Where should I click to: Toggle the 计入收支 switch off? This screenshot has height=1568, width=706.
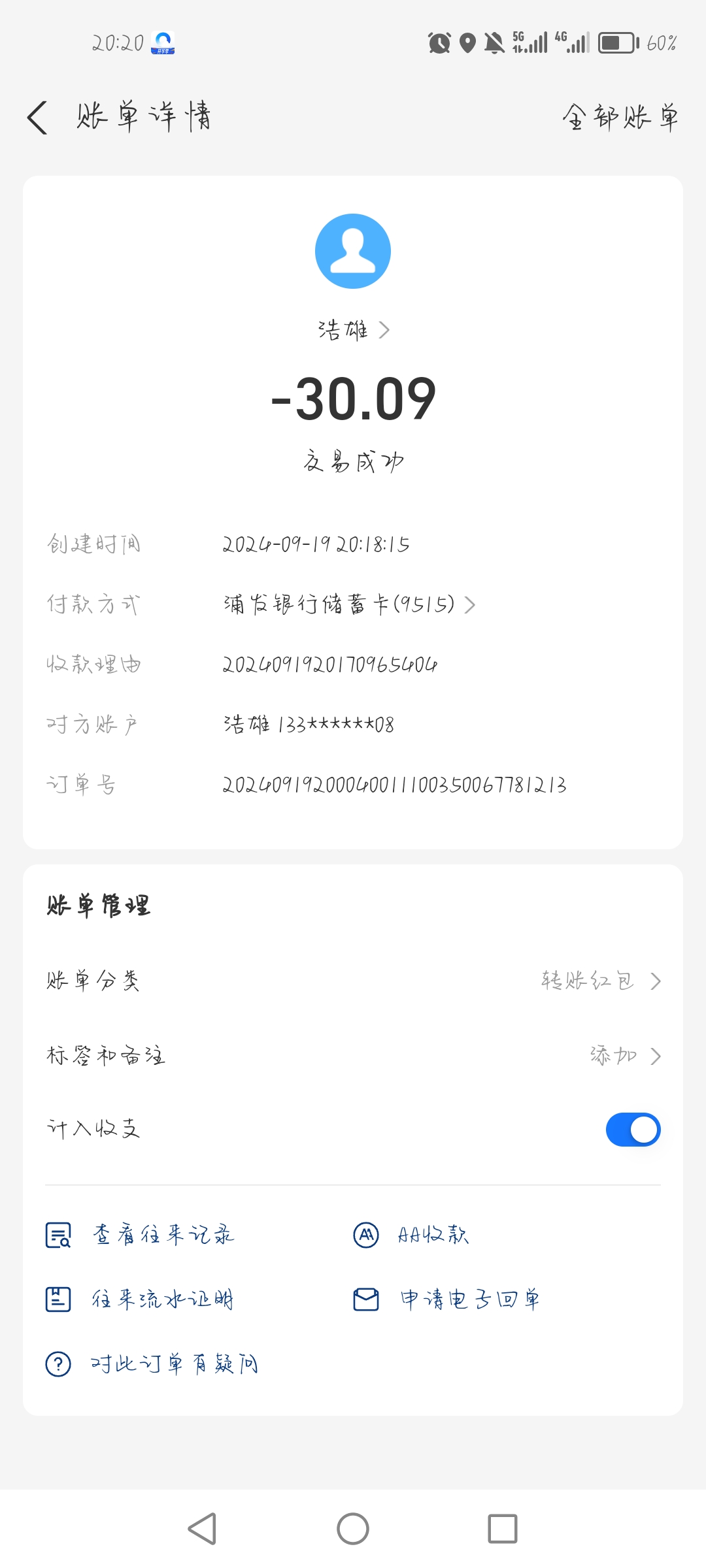[x=633, y=1130]
